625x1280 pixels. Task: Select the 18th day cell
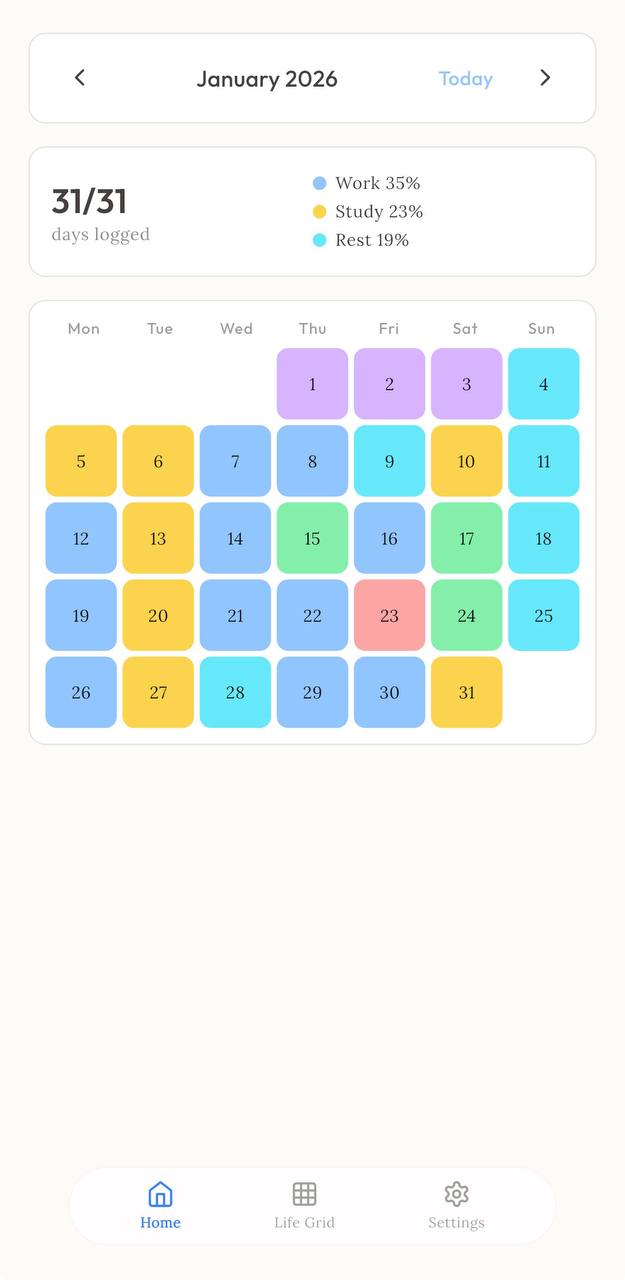(x=543, y=538)
